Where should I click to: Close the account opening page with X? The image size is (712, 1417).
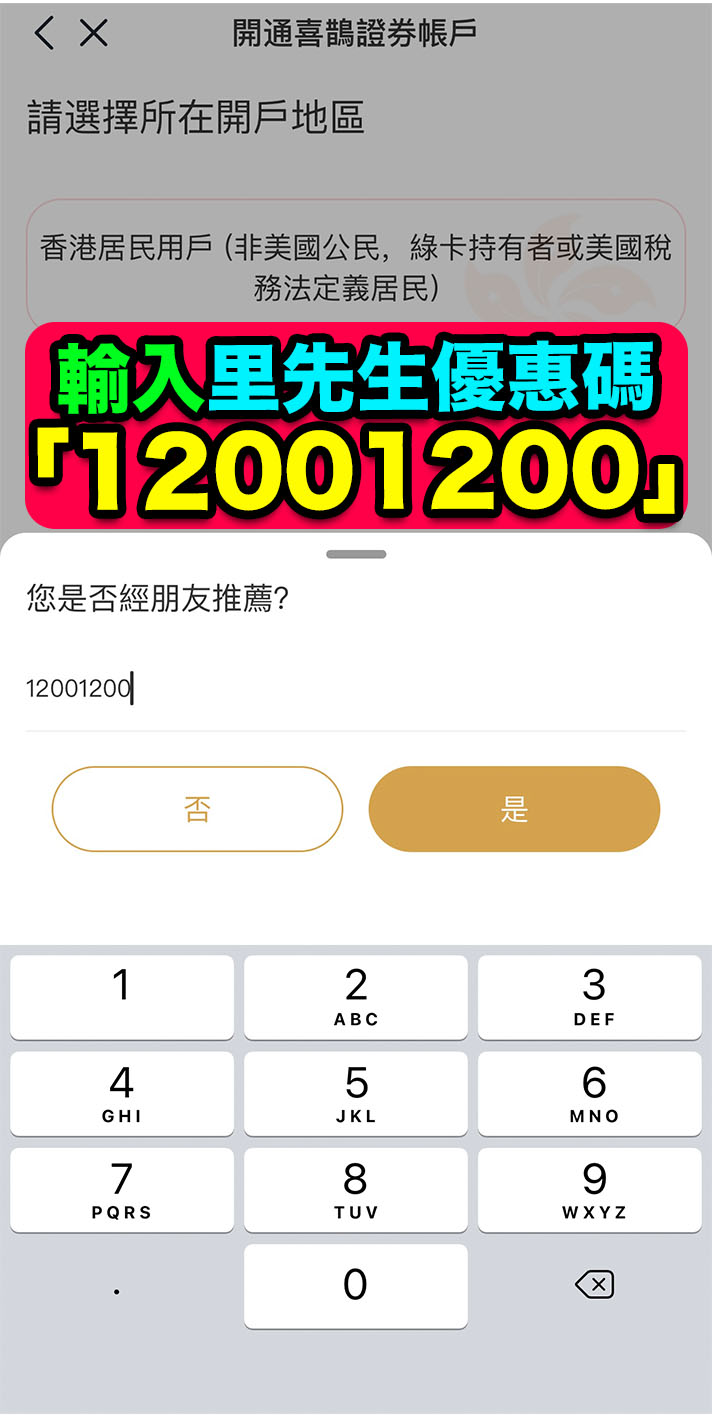(x=93, y=33)
